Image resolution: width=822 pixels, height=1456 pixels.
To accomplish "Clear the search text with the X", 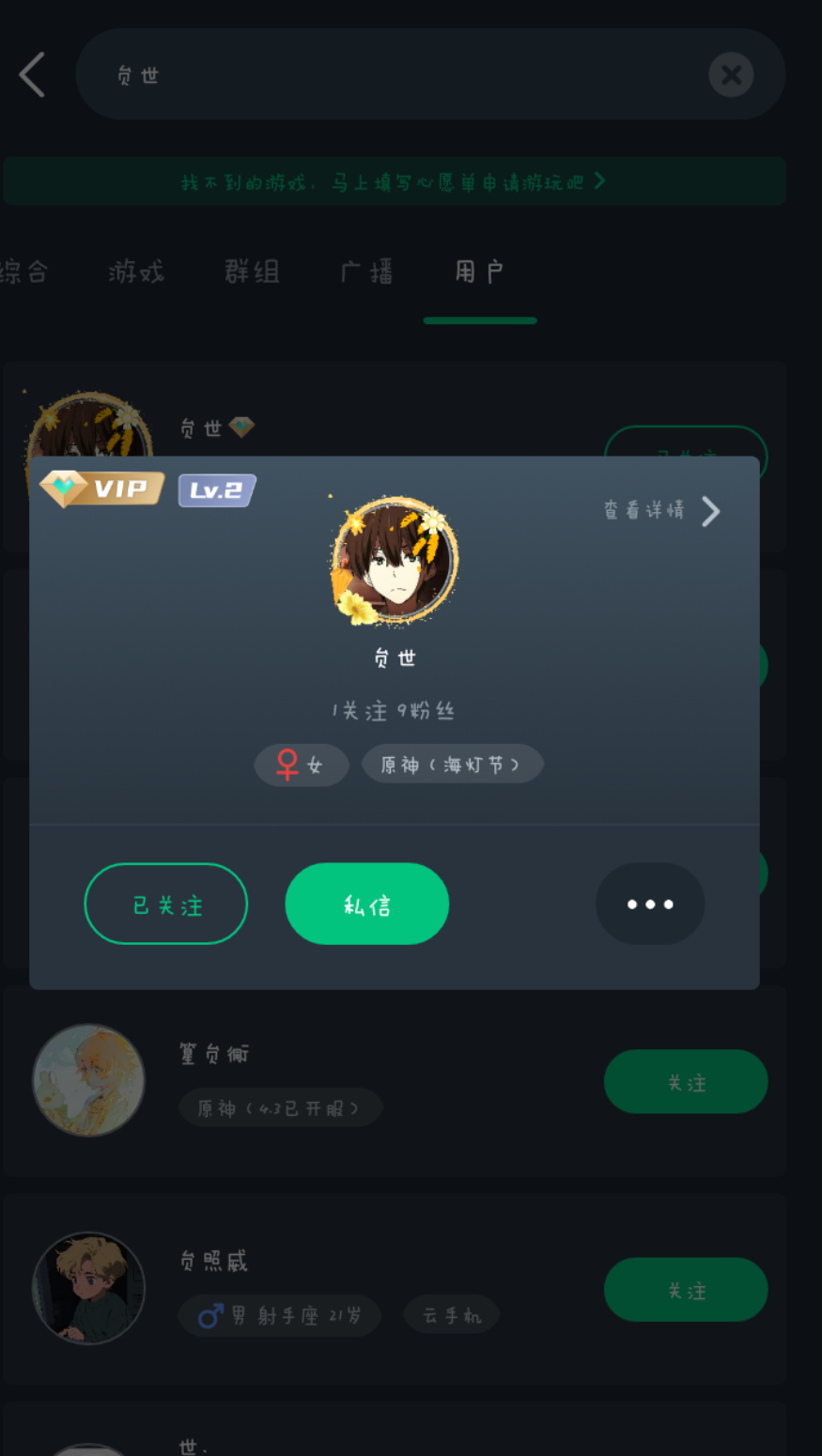I will (x=731, y=74).
